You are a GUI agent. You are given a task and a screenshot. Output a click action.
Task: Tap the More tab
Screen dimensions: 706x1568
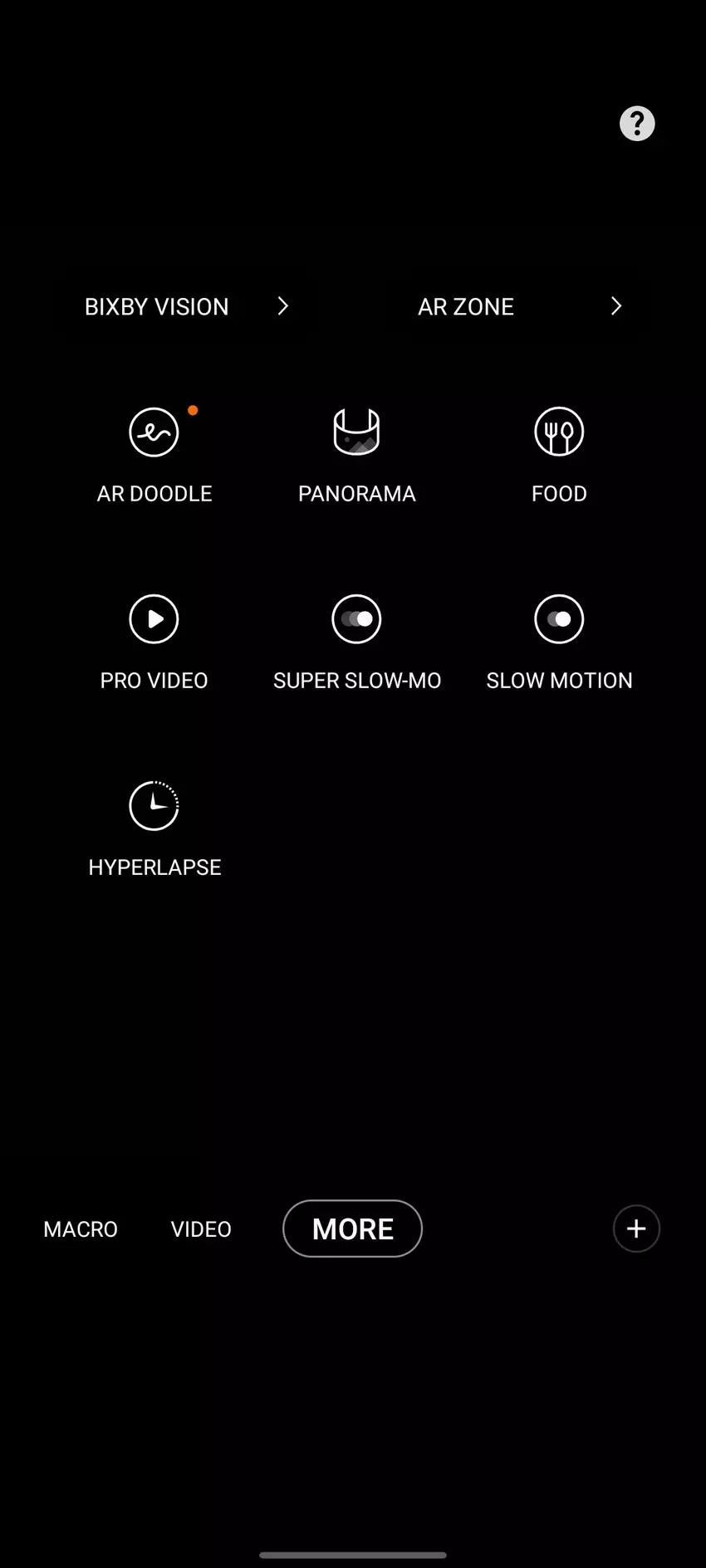[352, 1229]
